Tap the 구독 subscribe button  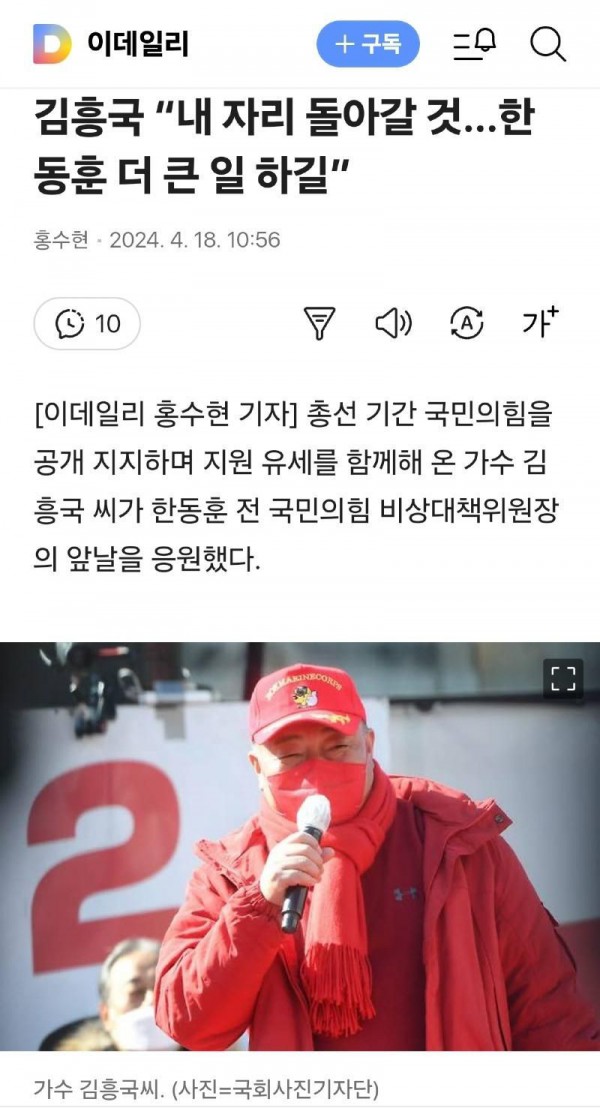click(368, 44)
